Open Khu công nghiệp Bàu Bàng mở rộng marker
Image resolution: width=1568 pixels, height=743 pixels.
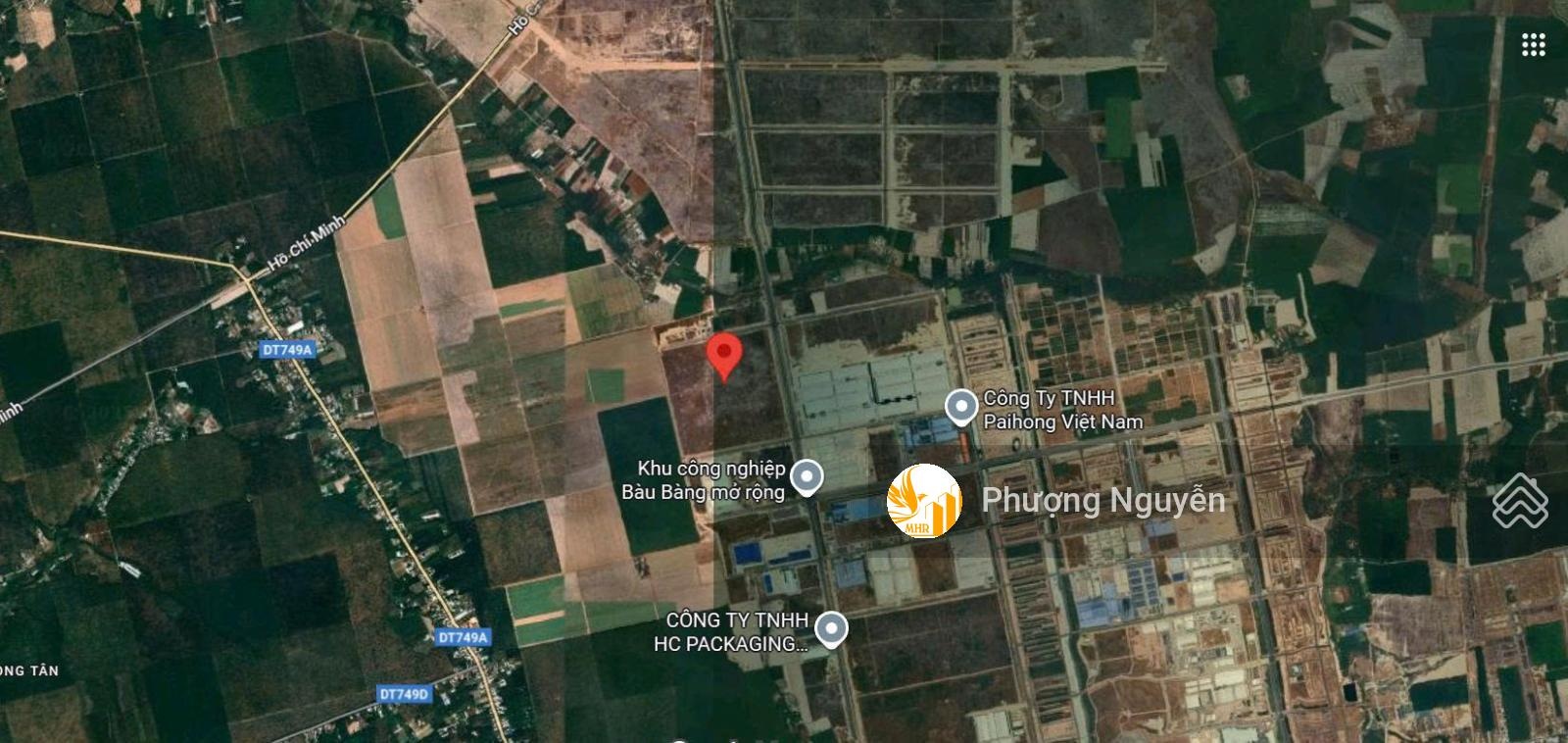807,478
